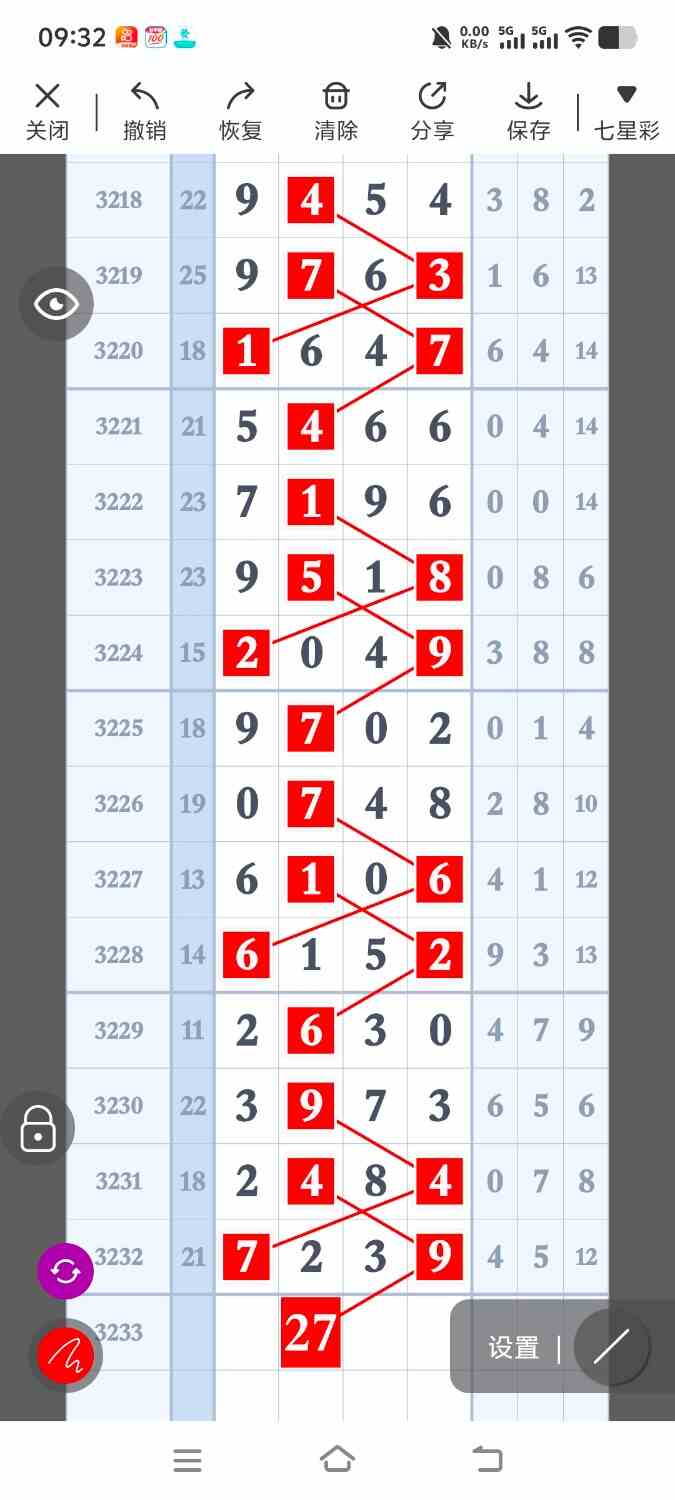Return to the home screen
The image size is (675, 1500).
tap(337, 1459)
